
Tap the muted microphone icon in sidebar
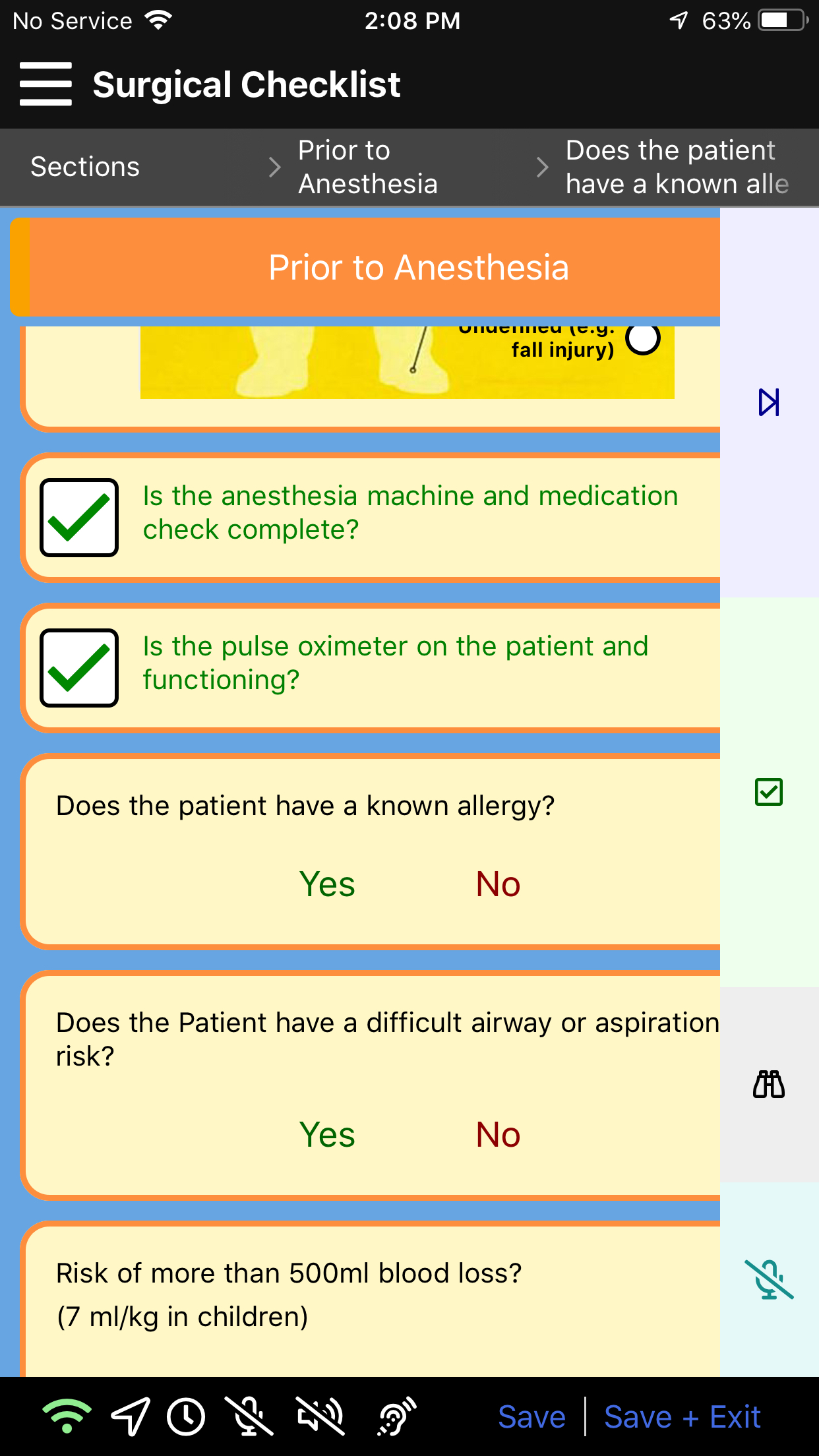click(769, 1279)
